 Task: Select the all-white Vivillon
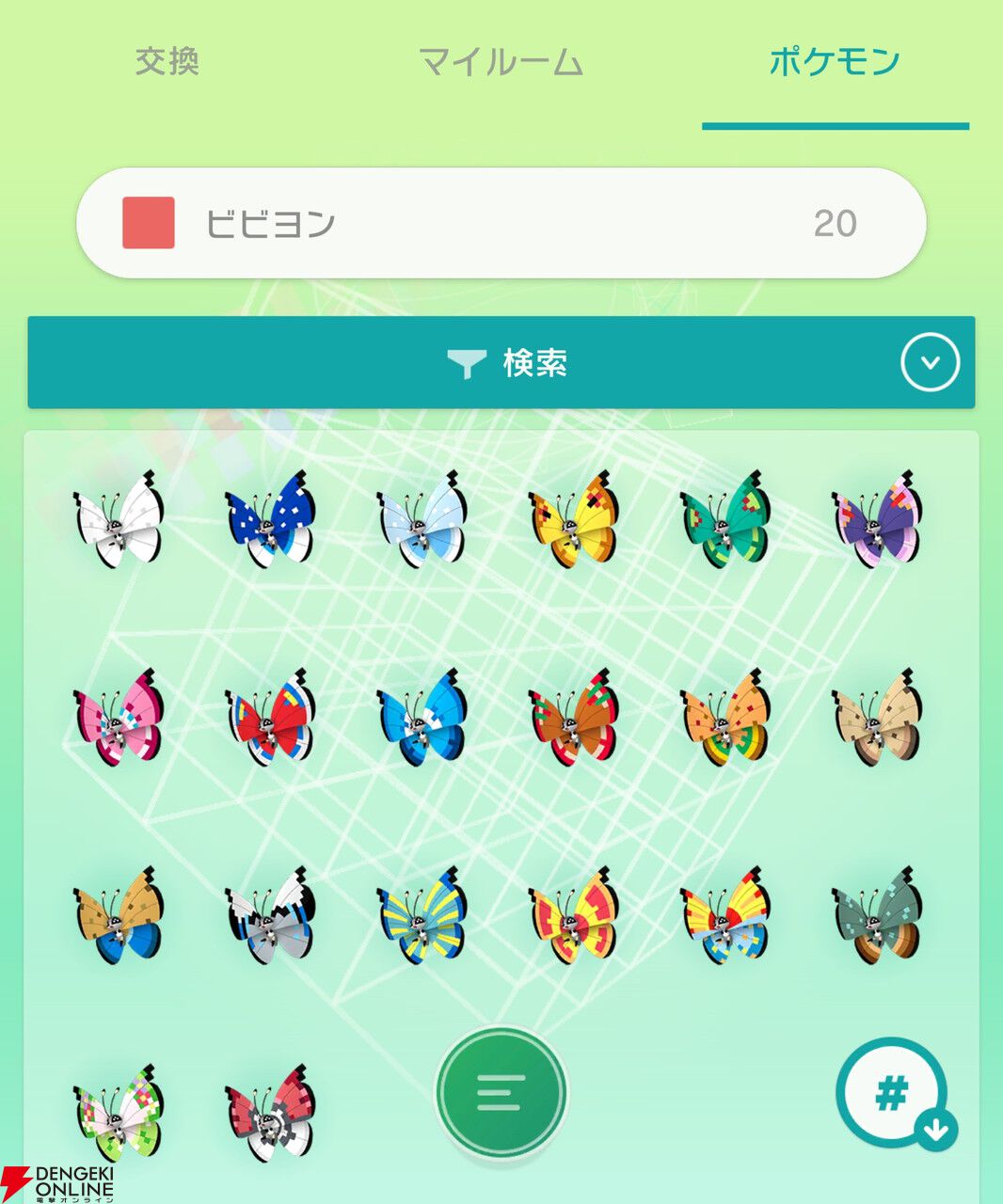click(x=119, y=519)
